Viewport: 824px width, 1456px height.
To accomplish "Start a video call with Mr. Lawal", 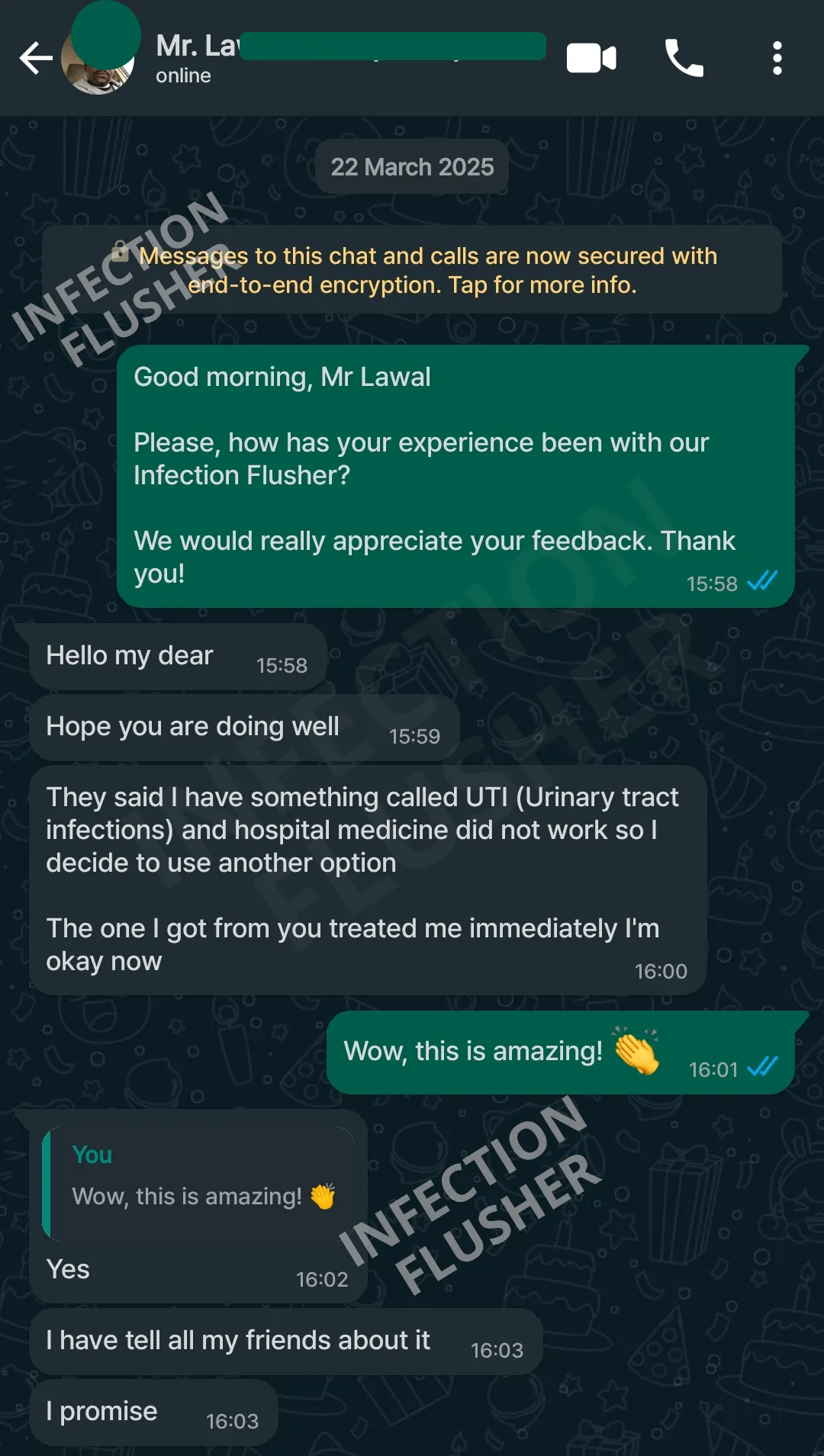I will pyautogui.click(x=591, y=58).
